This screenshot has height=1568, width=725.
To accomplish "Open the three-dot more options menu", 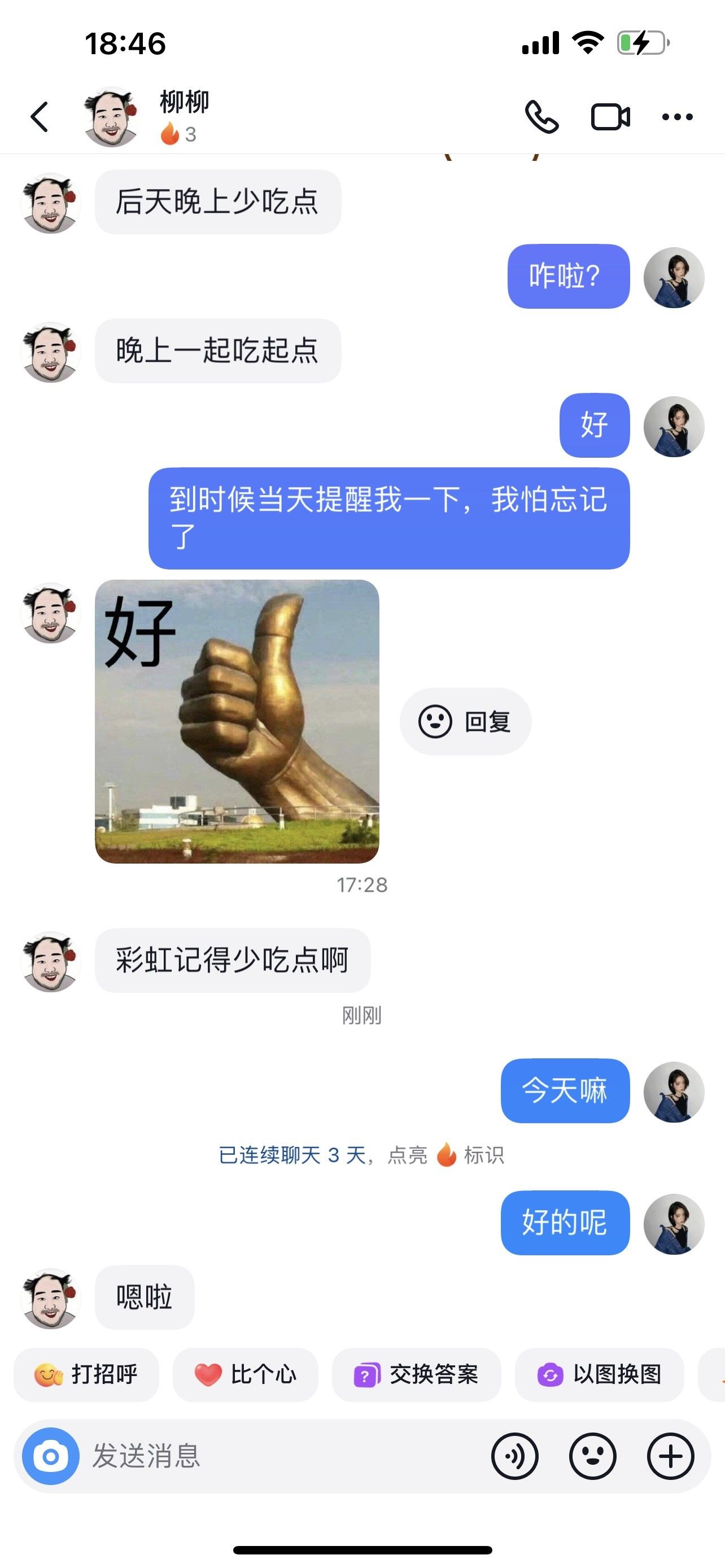I will tap(678, 117).
